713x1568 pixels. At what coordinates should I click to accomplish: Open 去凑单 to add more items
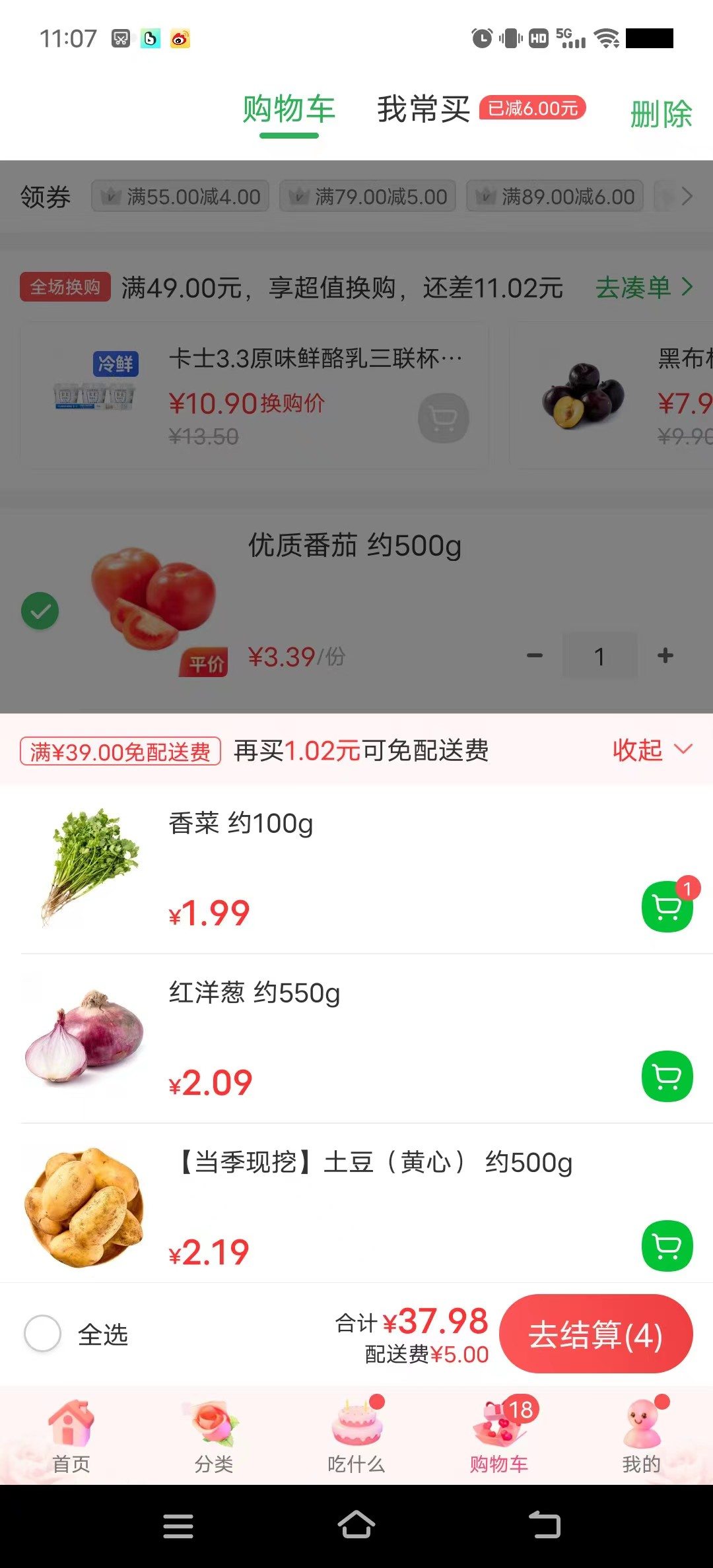[x=644, y=288]
